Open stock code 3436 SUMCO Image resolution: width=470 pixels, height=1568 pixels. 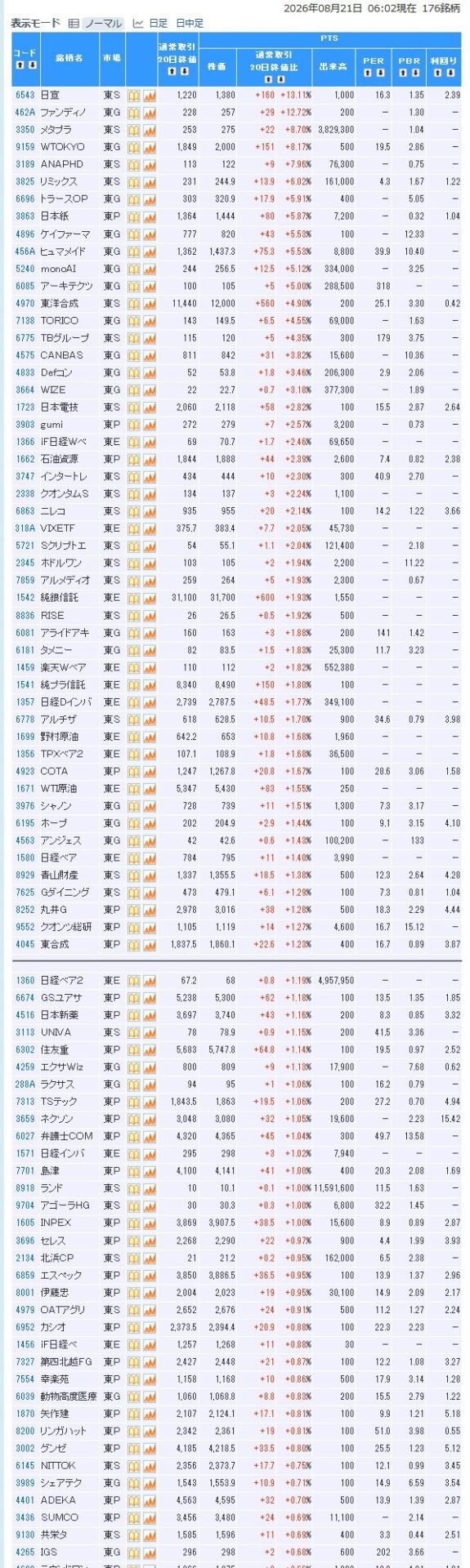pyautogui.click(x=25, y=1518)
